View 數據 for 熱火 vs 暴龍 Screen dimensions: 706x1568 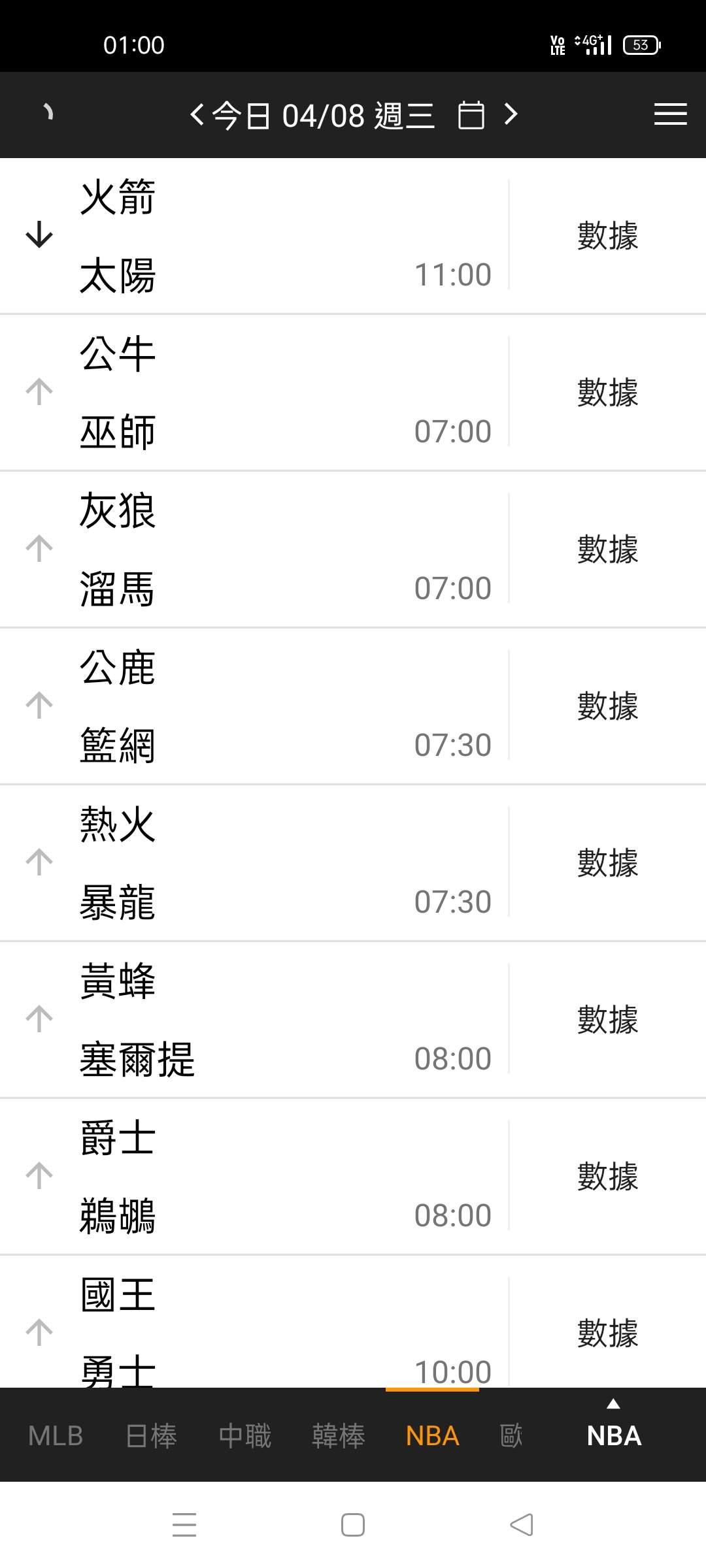[x=607, y=862]
